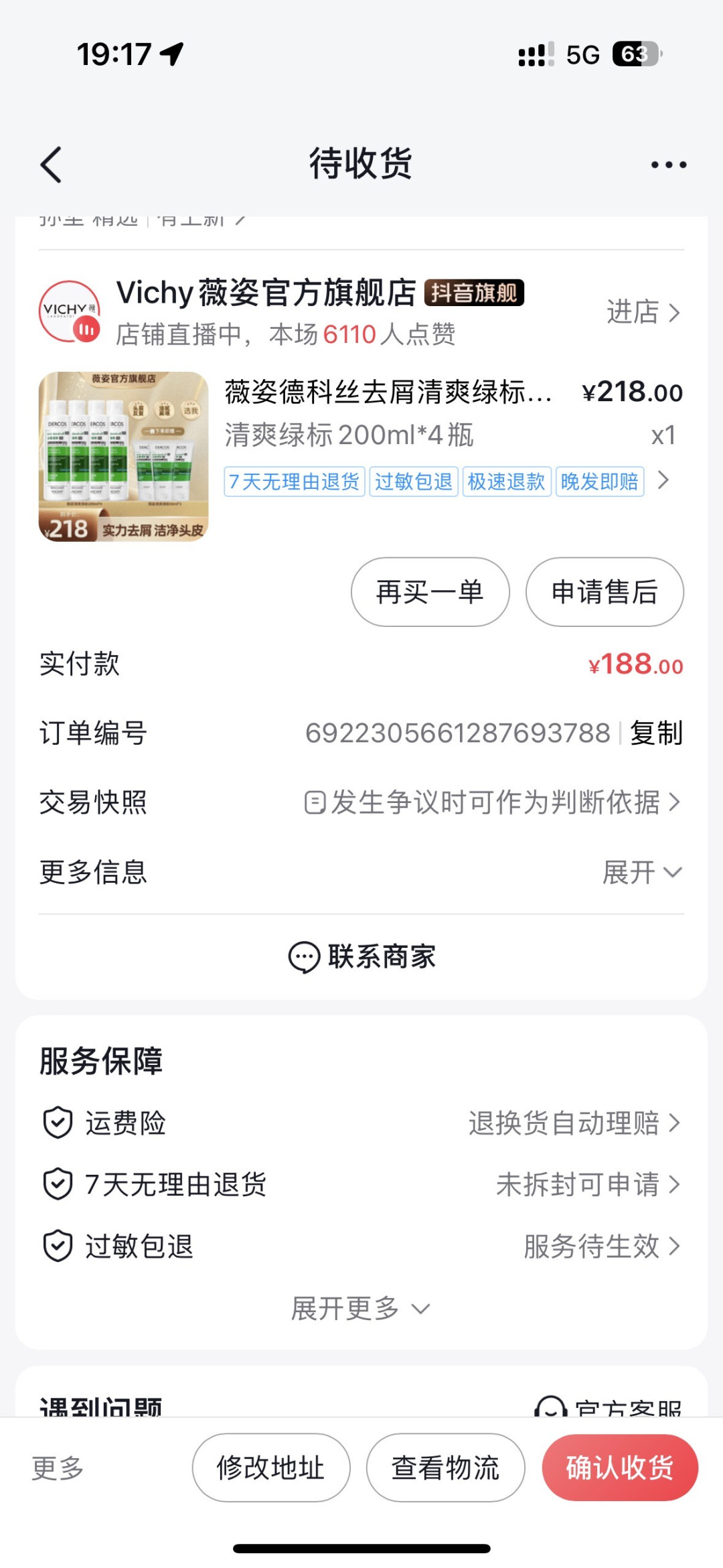Copy the order number with 复制

click(x=656, y=733)
